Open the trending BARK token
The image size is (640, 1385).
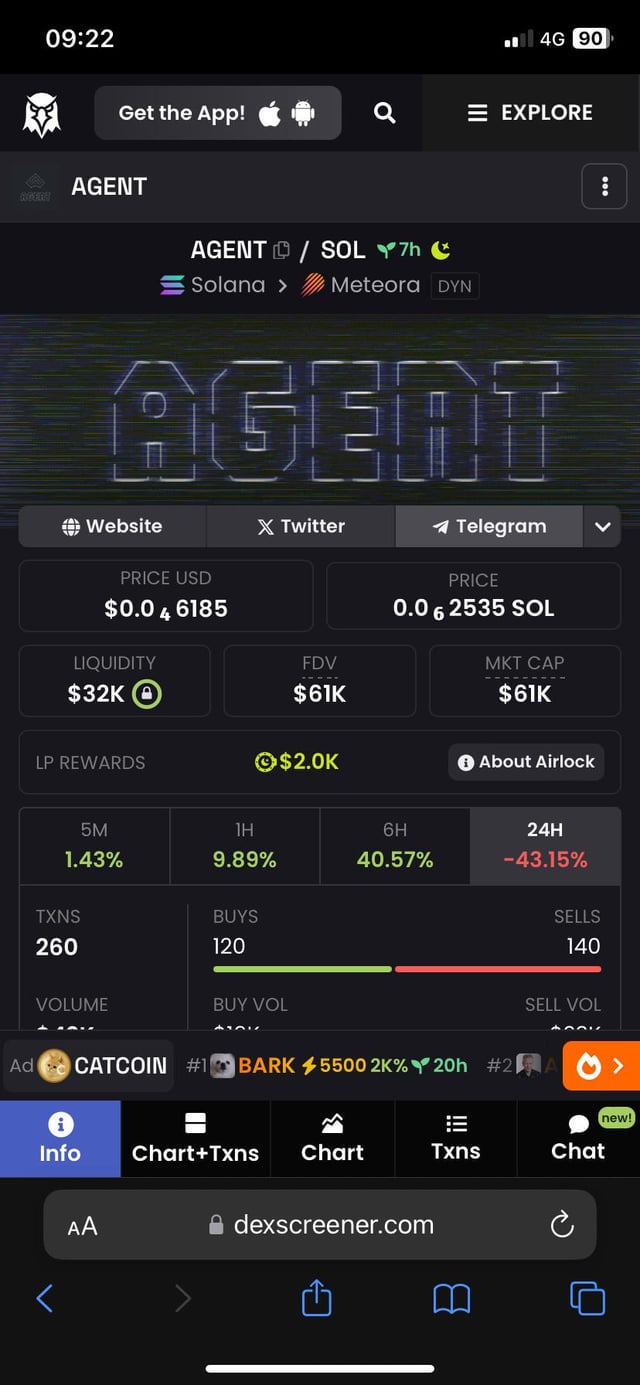(x=266, y=1066)
